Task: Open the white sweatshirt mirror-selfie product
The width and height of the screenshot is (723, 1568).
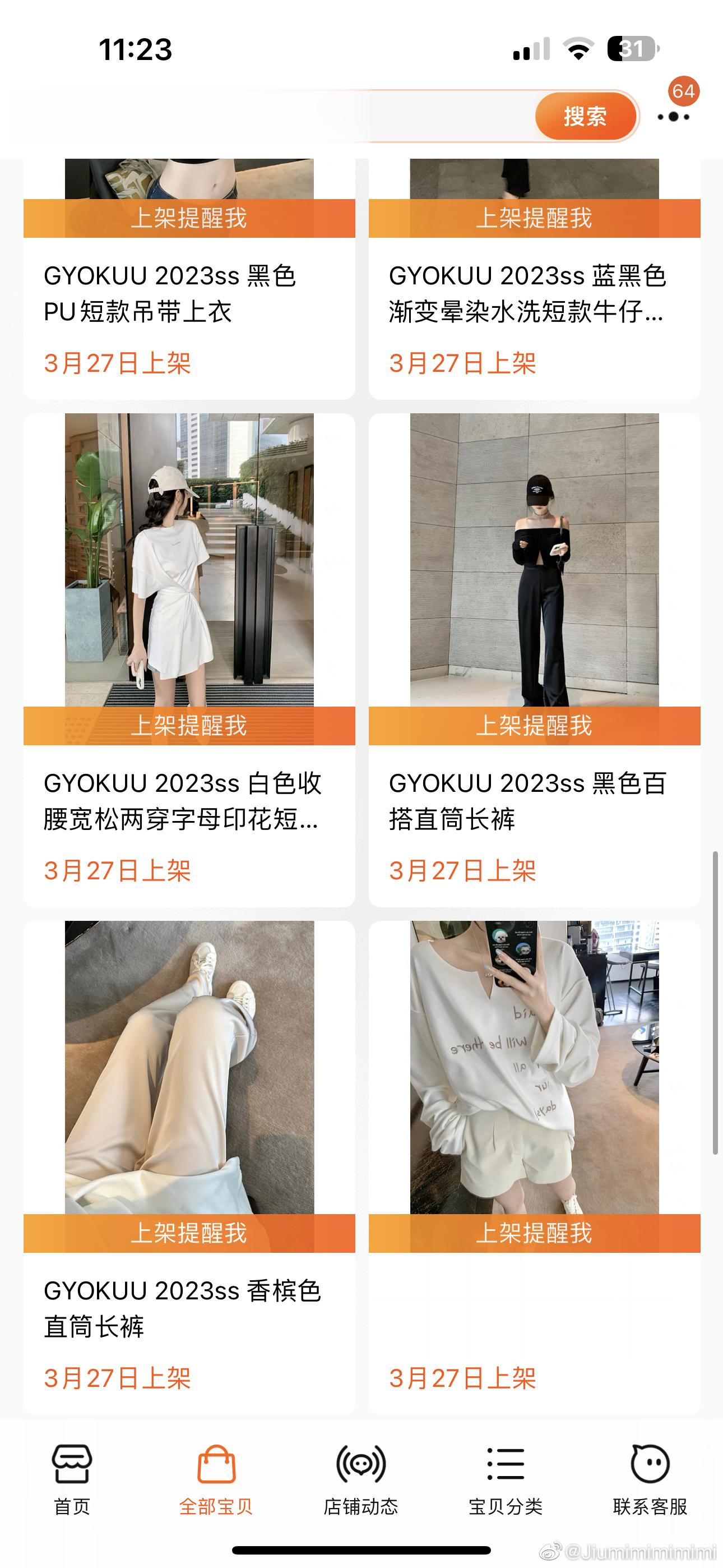Action: pos(534,1067)
